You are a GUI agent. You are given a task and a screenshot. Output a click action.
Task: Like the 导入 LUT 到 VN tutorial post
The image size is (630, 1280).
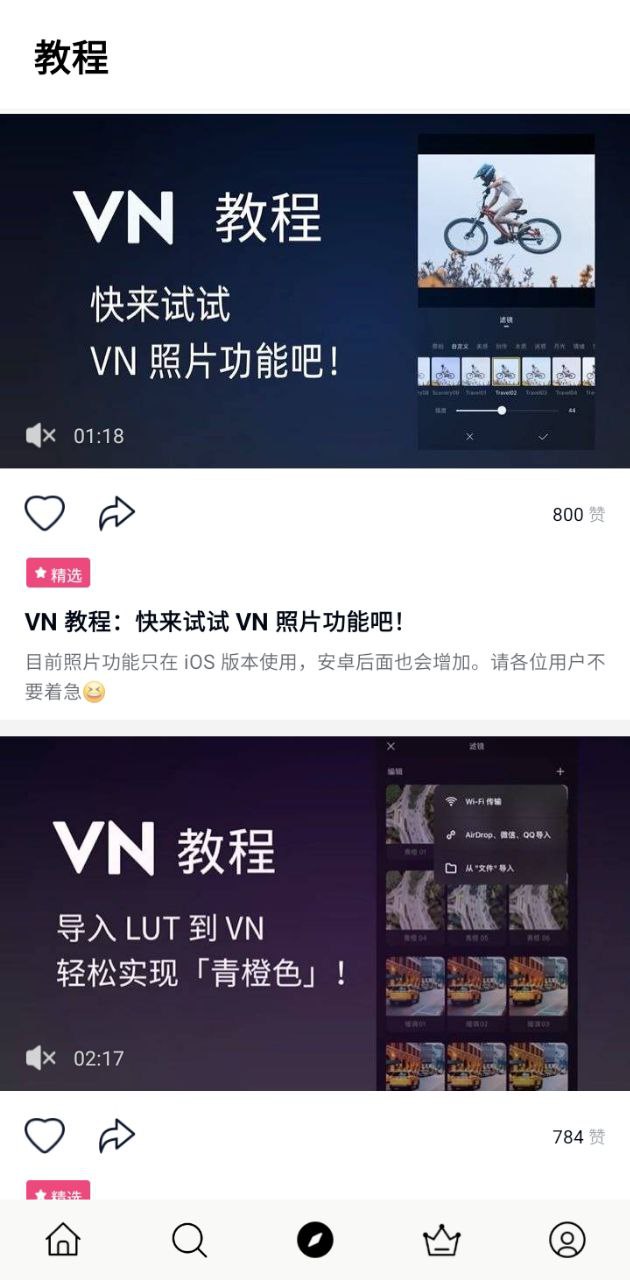point(44,1136)
